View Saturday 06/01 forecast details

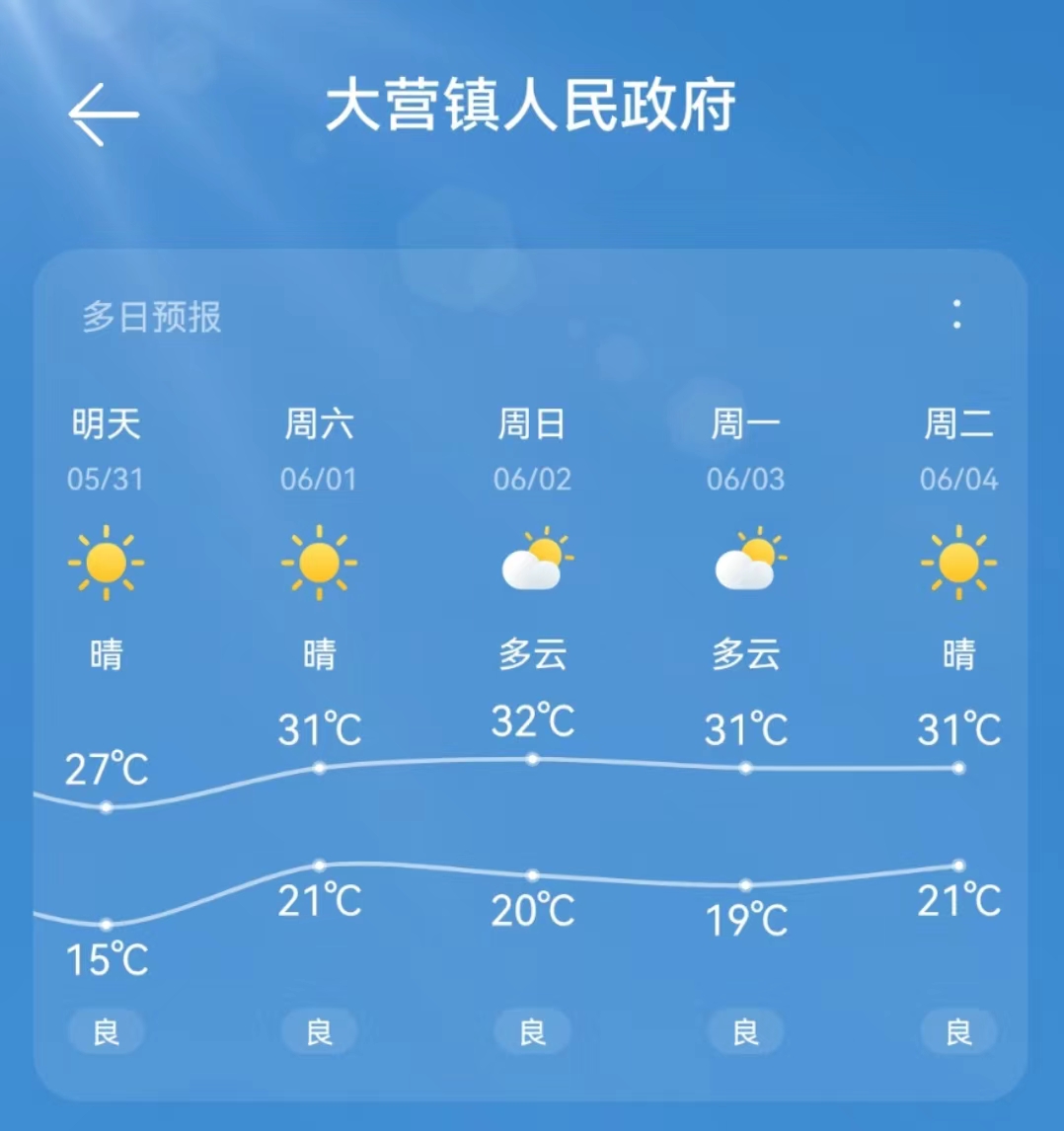319,563
